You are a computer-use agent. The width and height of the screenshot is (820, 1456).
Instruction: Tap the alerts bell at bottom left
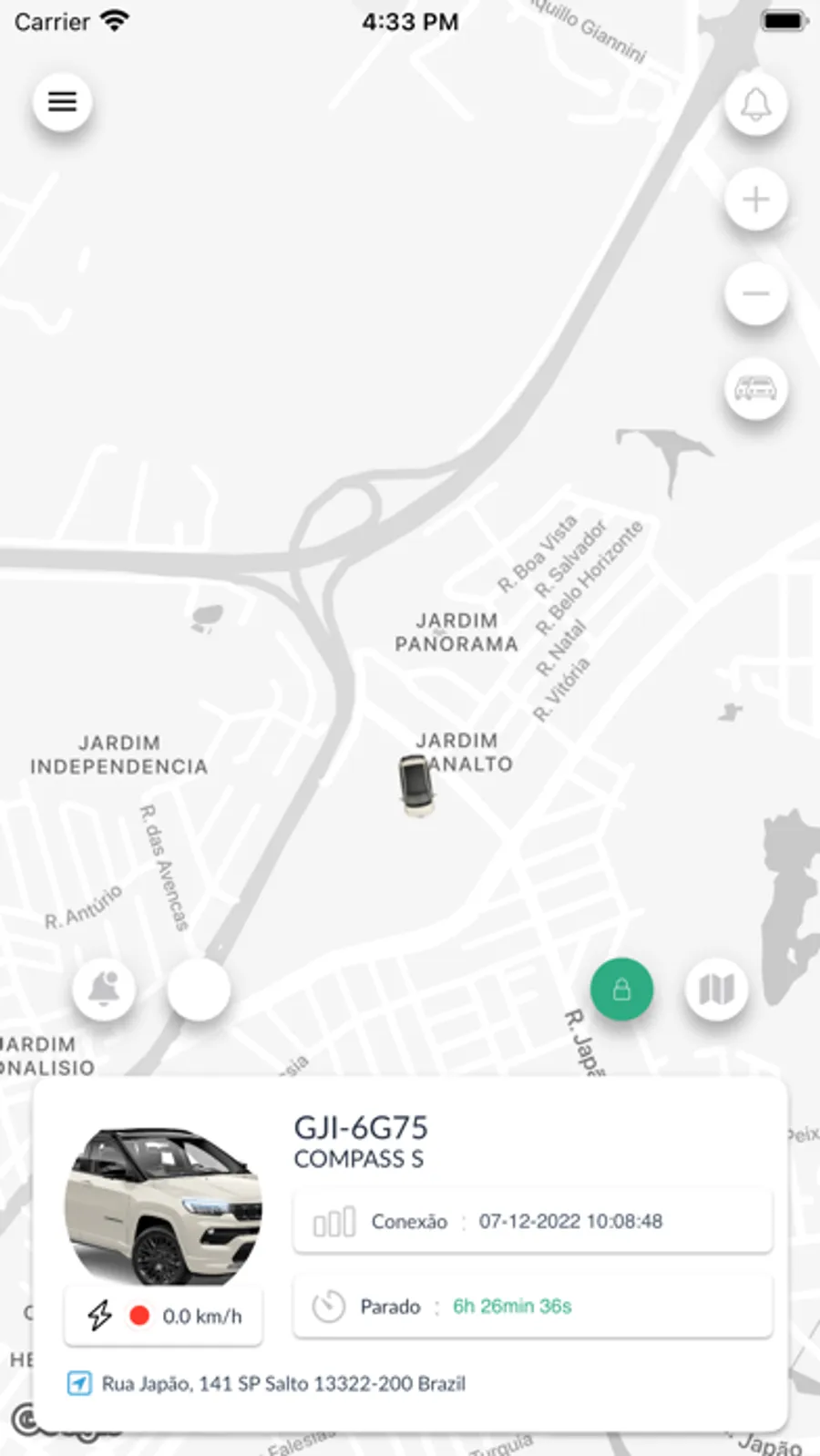103,989
